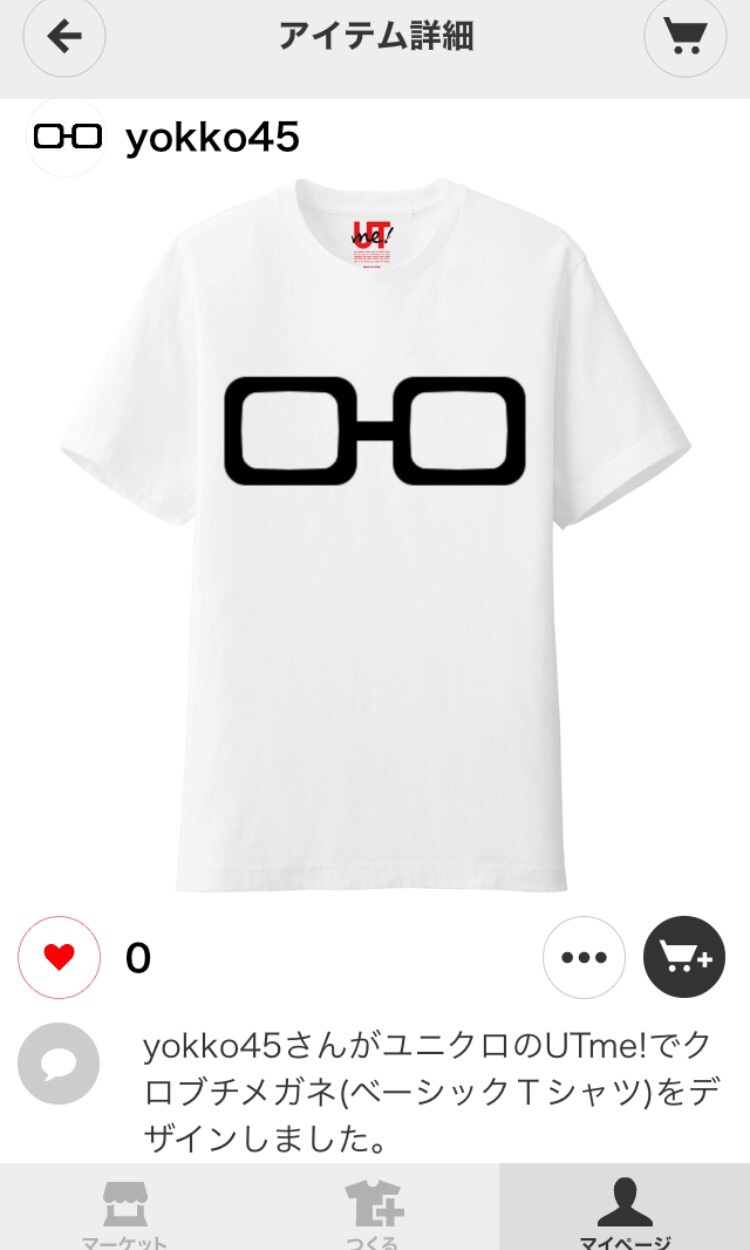The image size is (750, 1250).
Task: Switch to the マーケット tab
Action: tap(125, 1210)
